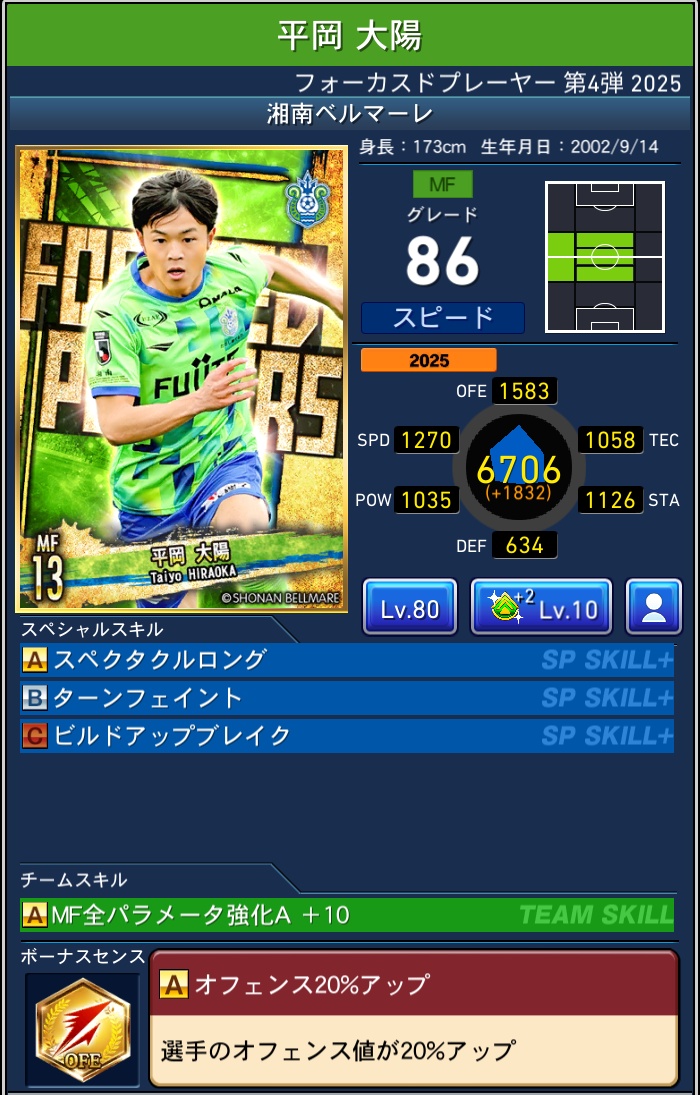View スペクタクルロング skill details

(346, 660)
